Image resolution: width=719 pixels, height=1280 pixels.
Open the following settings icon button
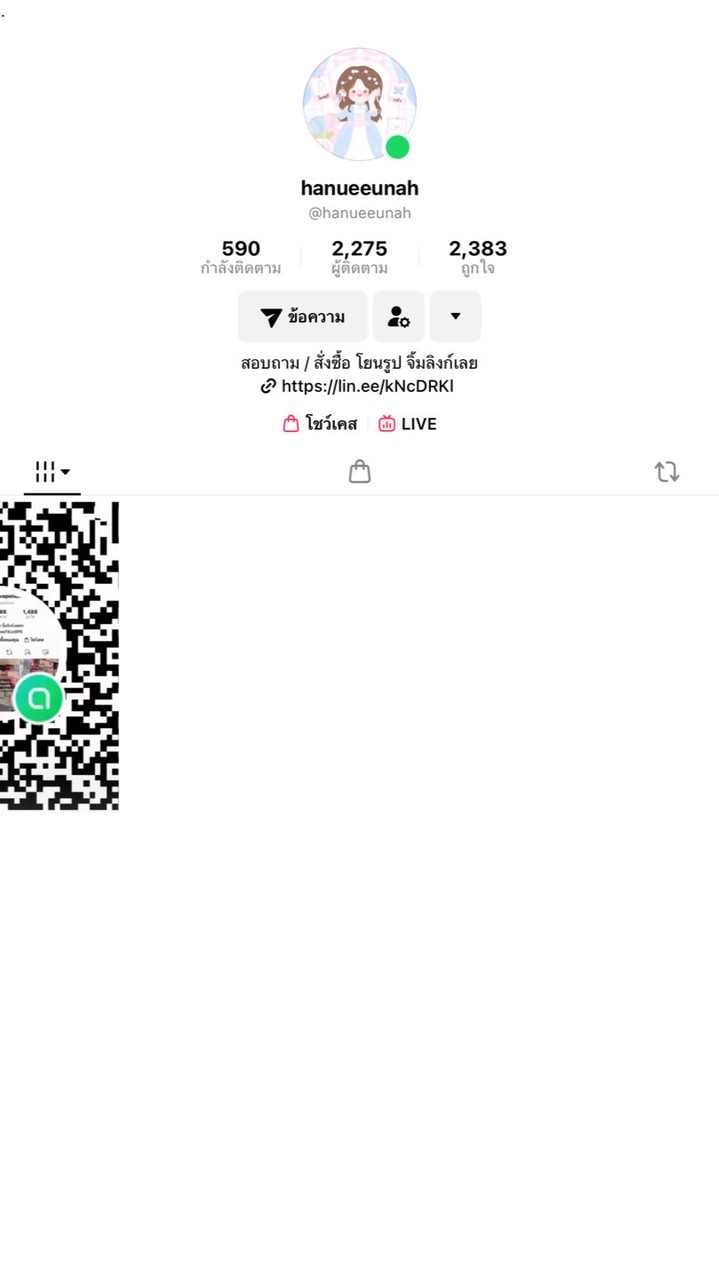click(x=398, y=317)
